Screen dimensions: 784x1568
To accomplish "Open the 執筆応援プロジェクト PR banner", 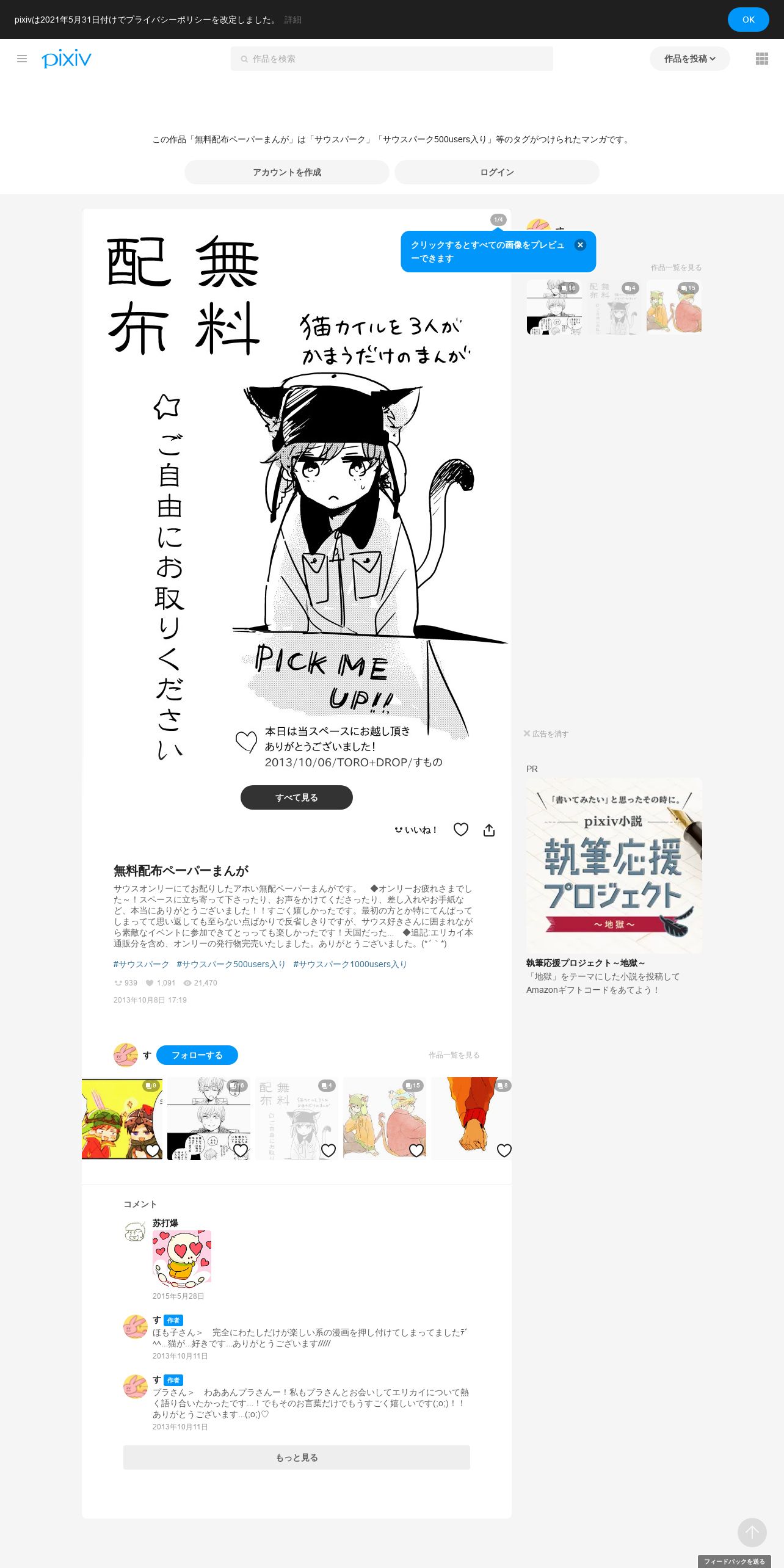I will tap(614, 865).
